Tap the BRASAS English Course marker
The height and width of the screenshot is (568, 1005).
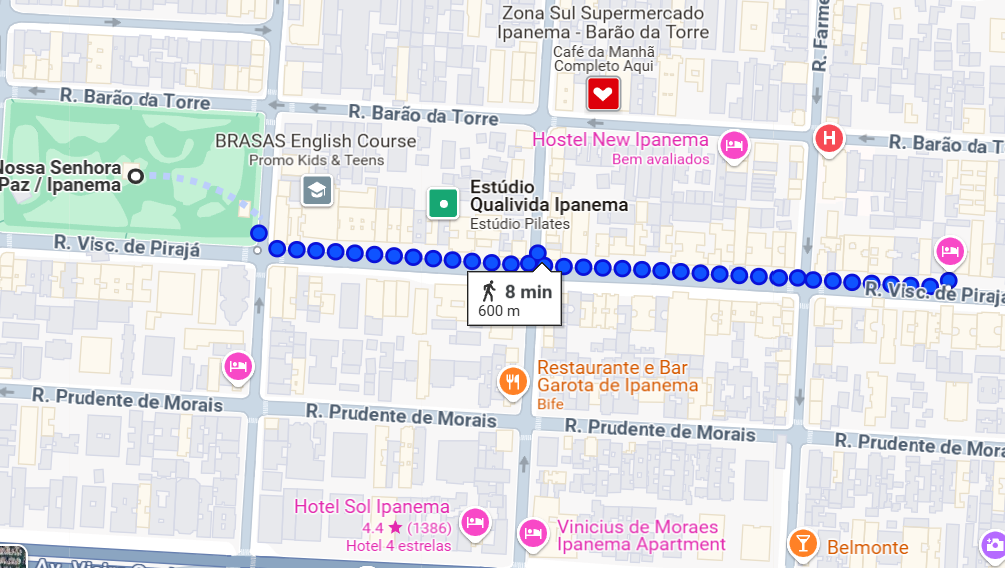pyautogui.click(x=317, y=190)
